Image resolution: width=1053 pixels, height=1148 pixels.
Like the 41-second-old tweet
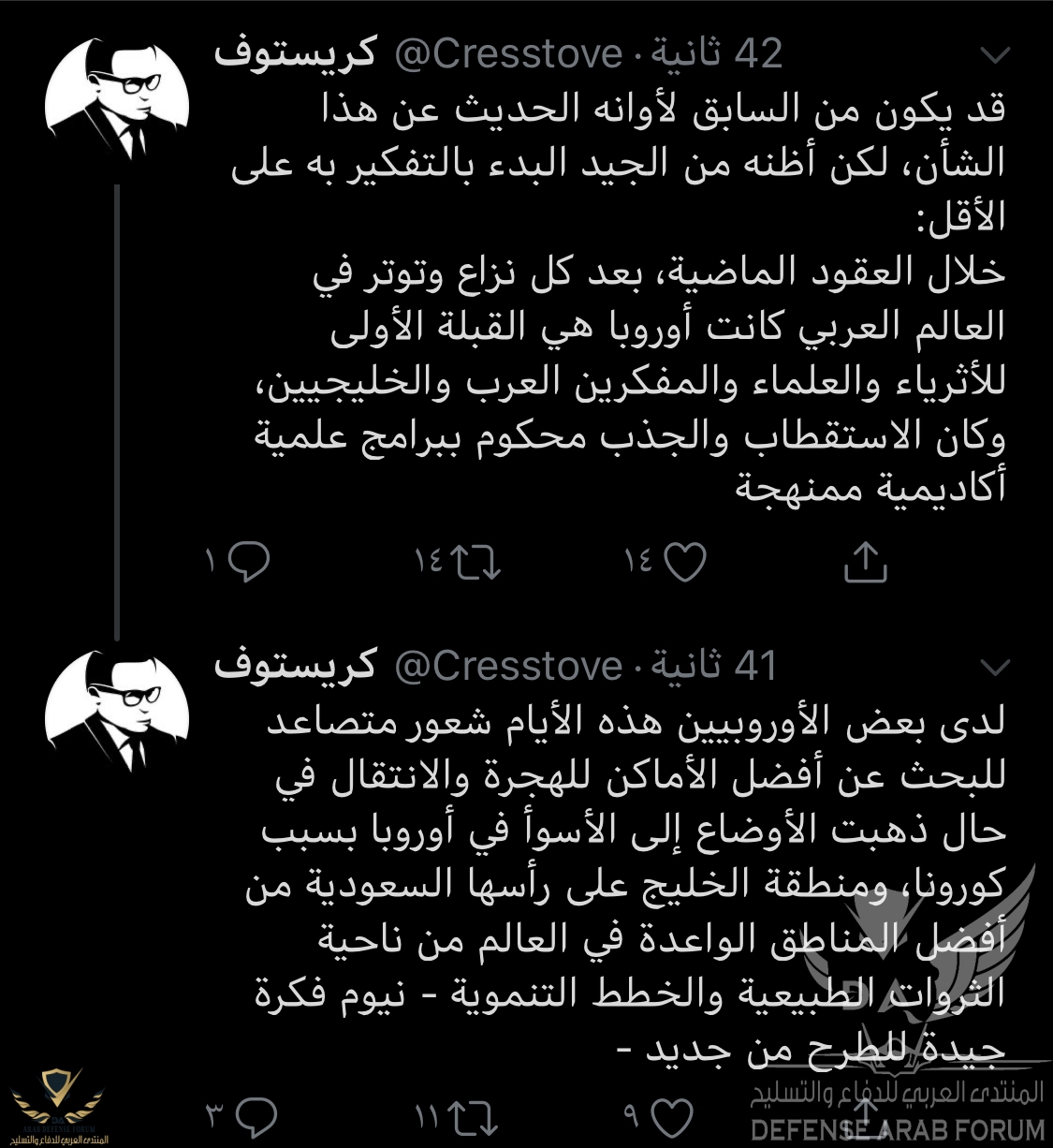click(672, 1115)
